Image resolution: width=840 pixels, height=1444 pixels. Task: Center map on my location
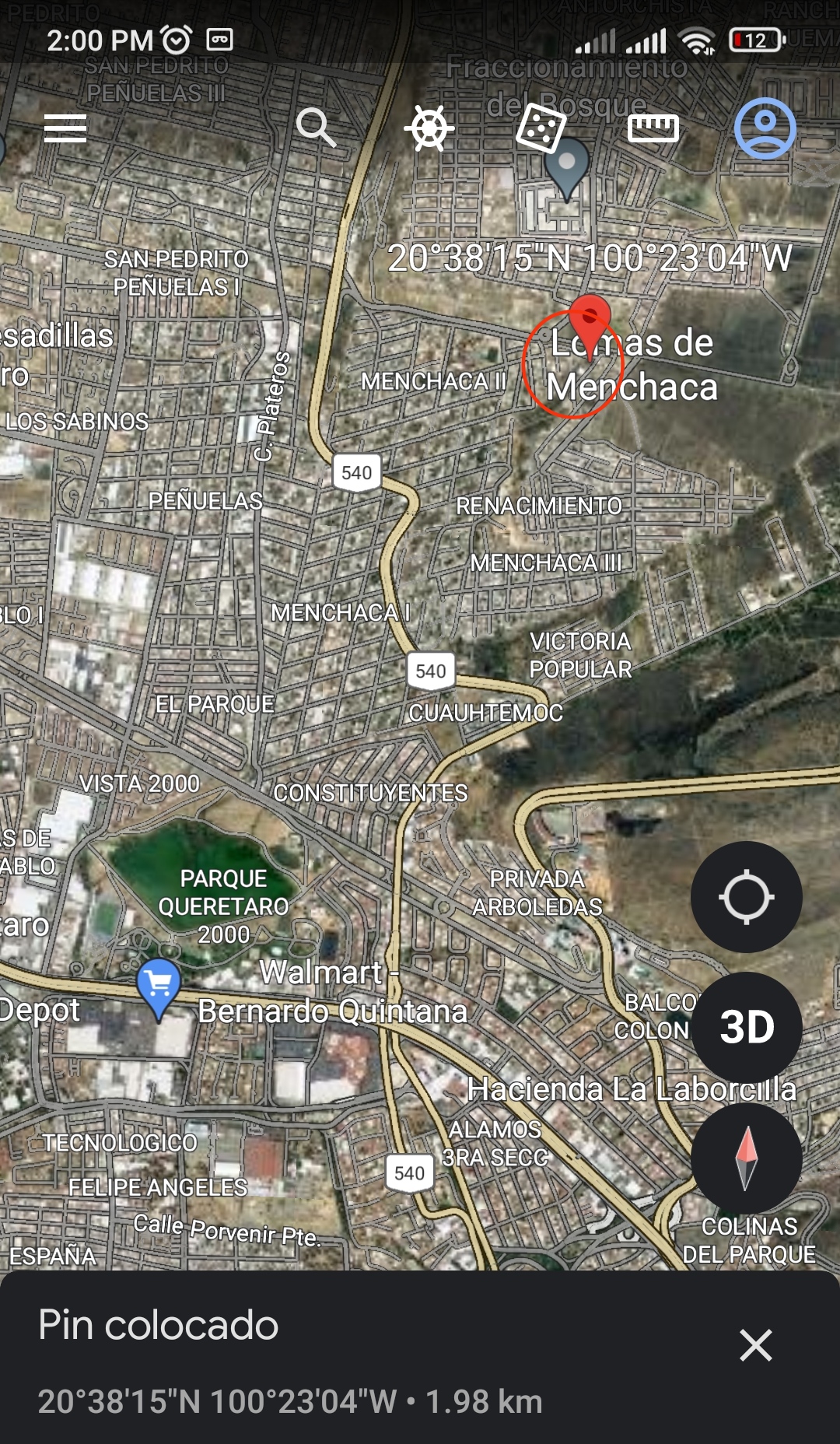tap(746, 897)
